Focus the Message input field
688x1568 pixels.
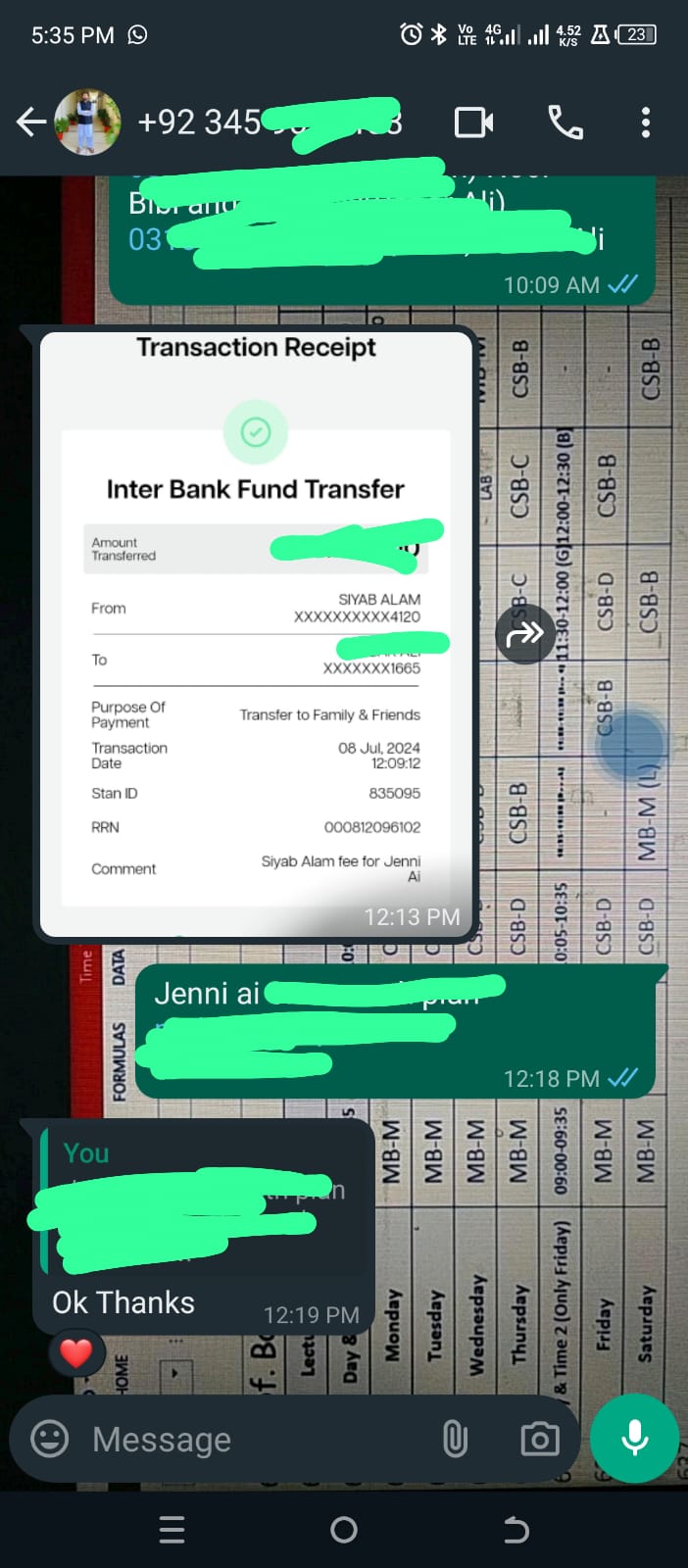tap(255, 1439)
